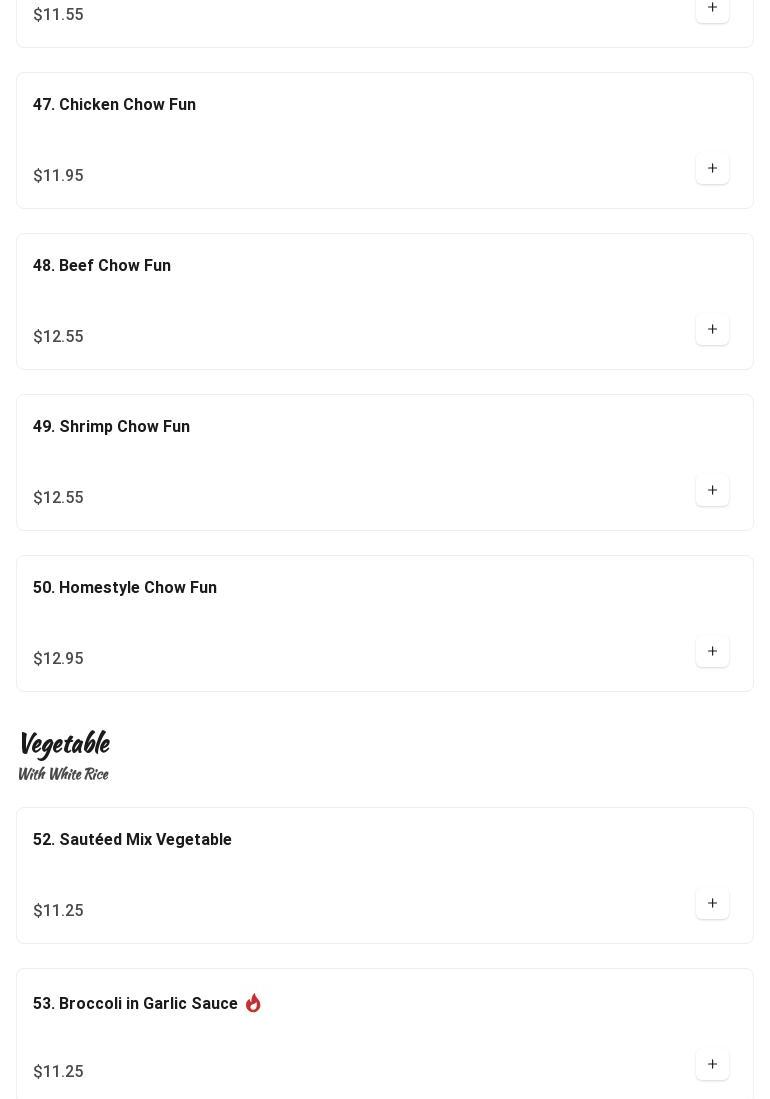770x1099 pixels.
Task: Add Broccoli in Garlic Sauce to order
Action: pos(712,1065)
